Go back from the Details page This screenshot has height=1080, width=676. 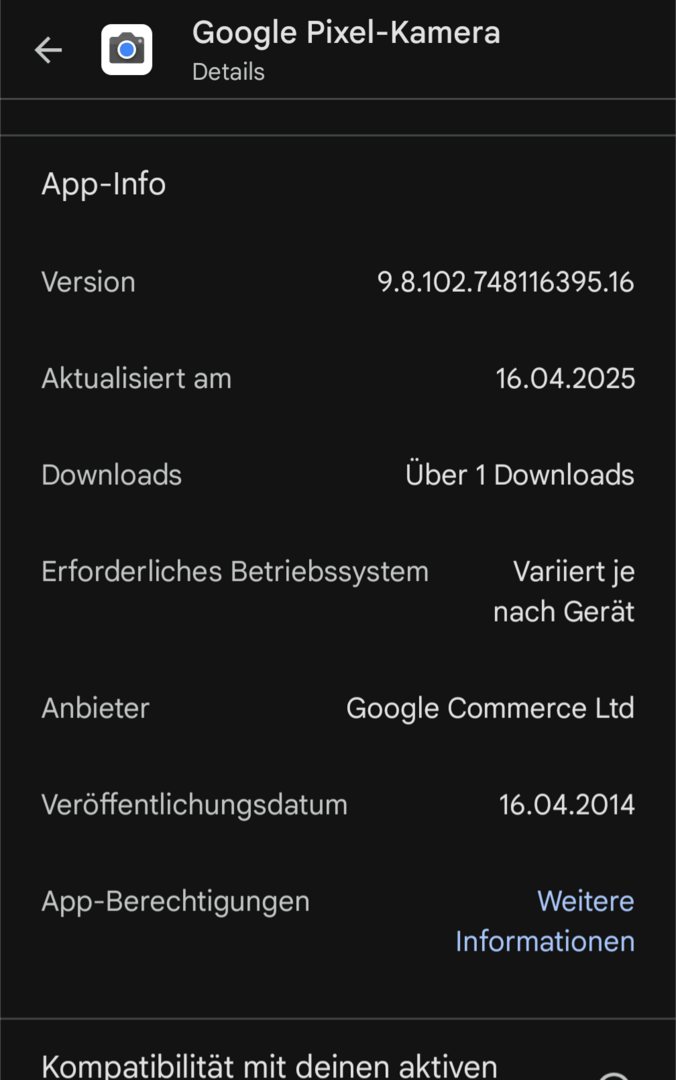(48, 51)
